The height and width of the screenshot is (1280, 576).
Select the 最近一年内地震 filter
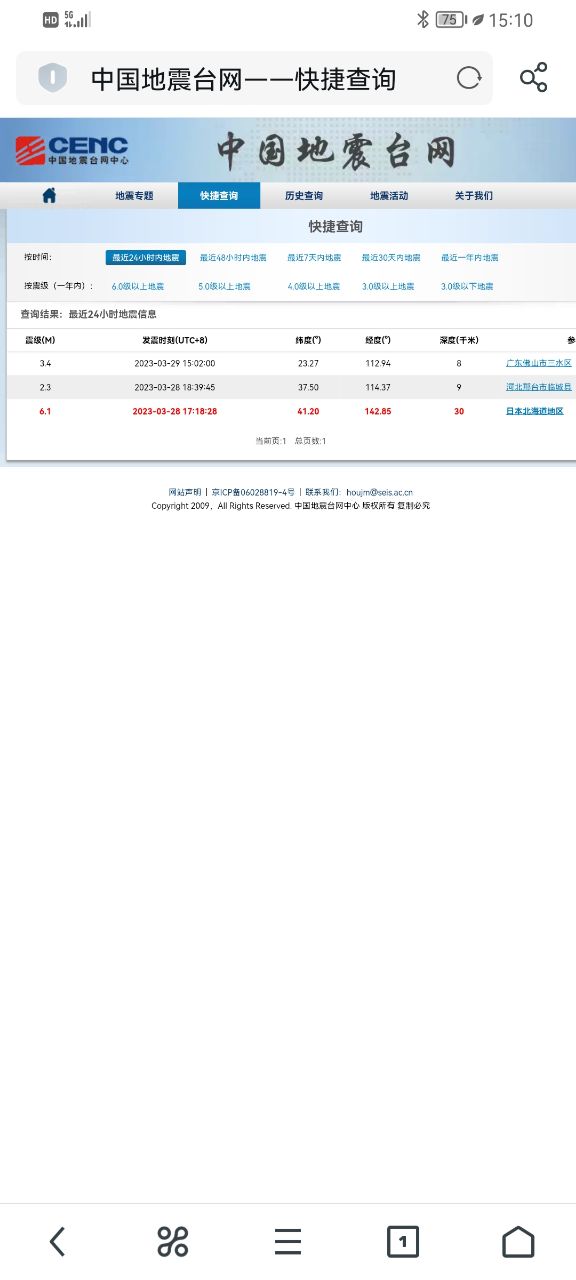pyautogui.click(x=470, y=258)
